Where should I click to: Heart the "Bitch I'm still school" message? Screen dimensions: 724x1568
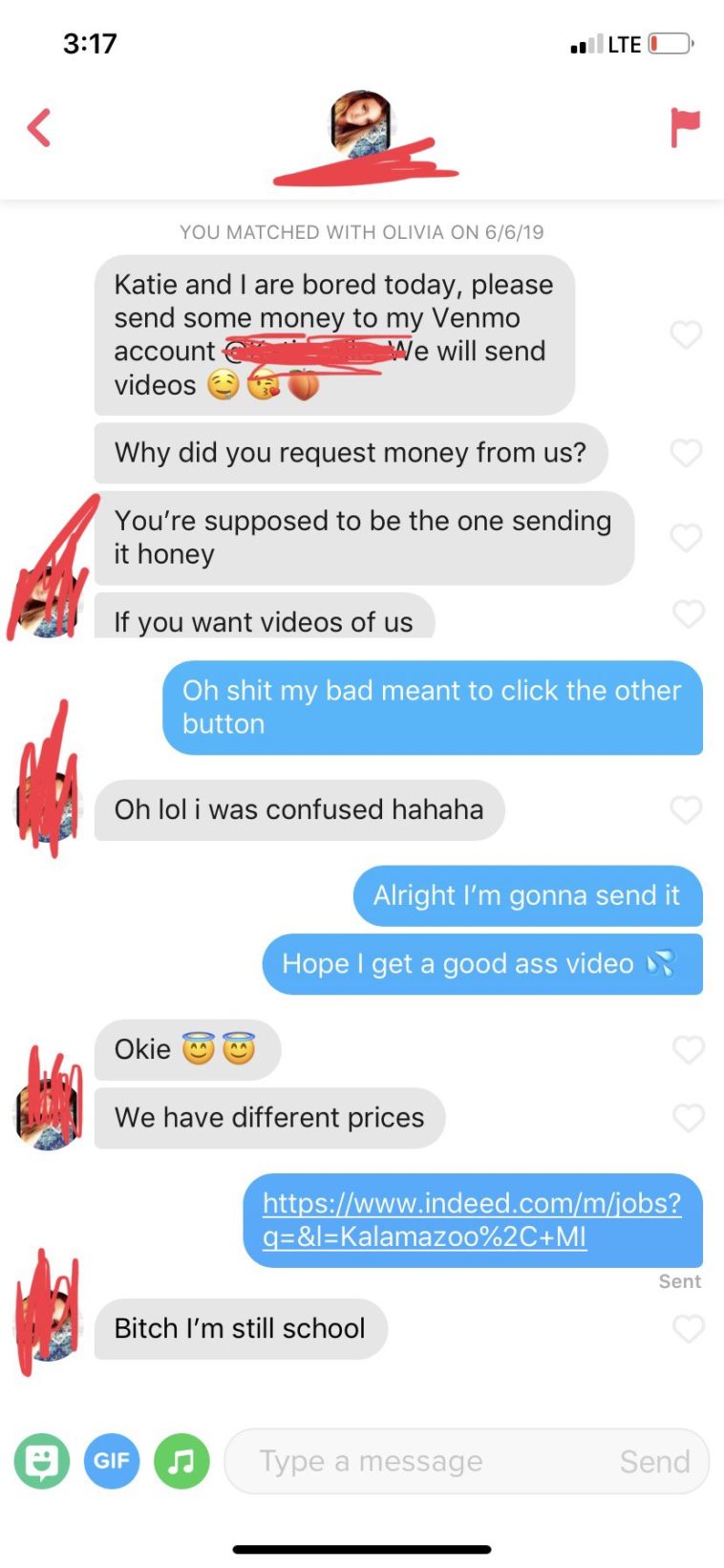pos(688,1328)
